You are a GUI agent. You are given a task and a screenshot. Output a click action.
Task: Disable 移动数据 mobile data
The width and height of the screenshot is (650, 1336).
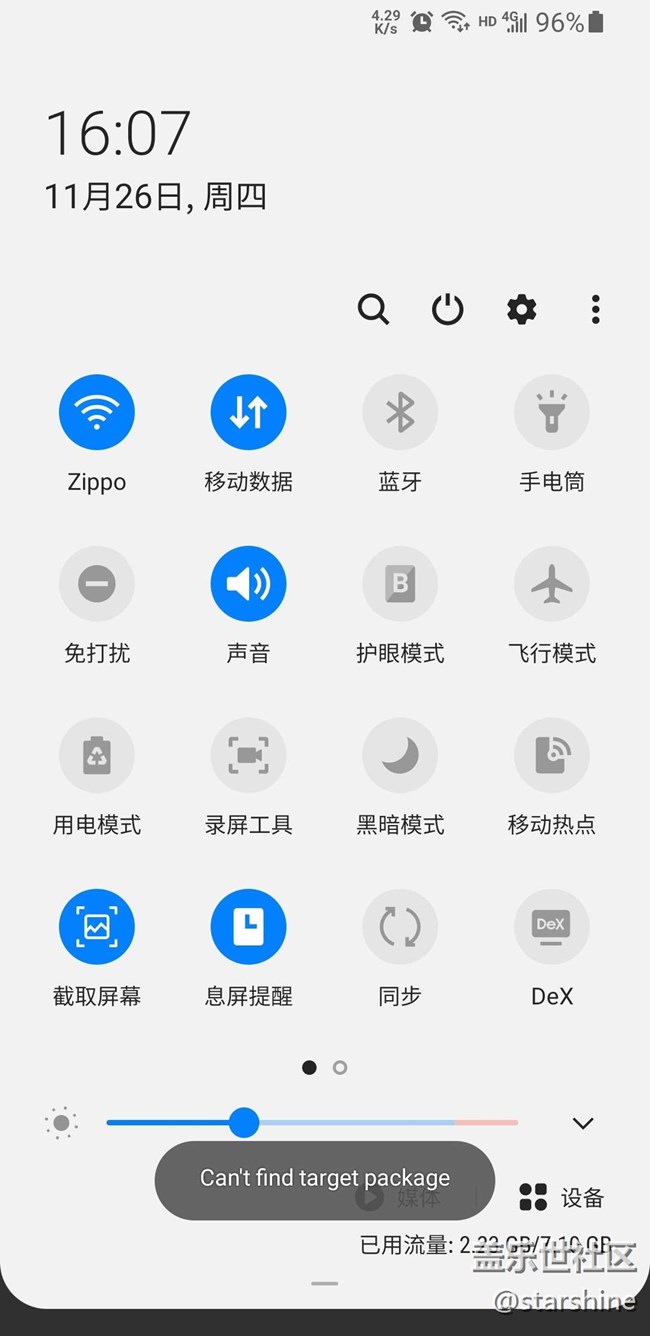(248, 412)
